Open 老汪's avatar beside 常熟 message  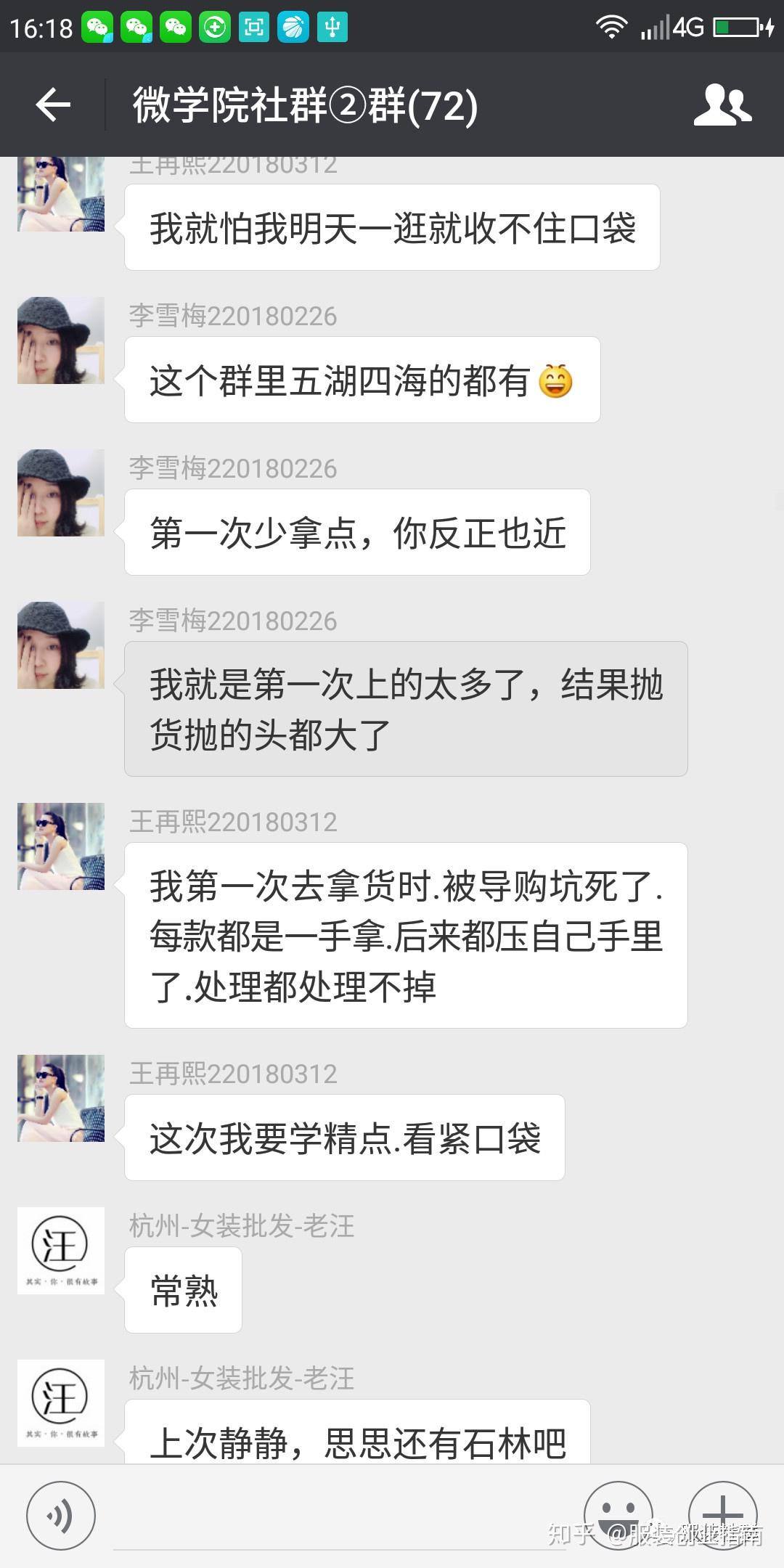click(x=61, y=1250)
